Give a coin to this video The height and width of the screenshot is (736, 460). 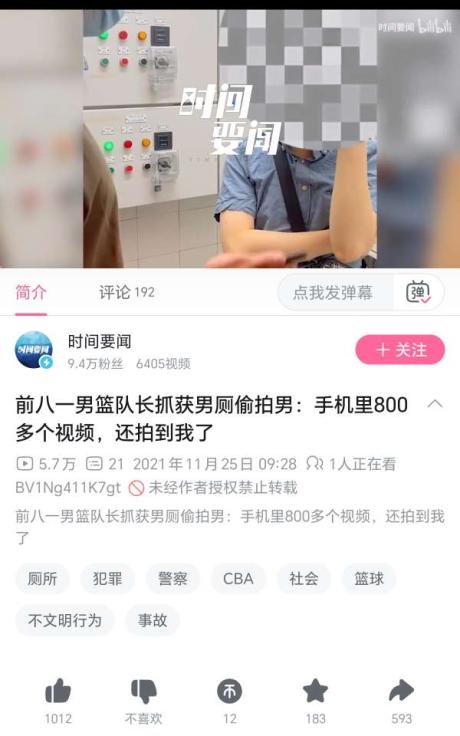click(x=230, y=691)
